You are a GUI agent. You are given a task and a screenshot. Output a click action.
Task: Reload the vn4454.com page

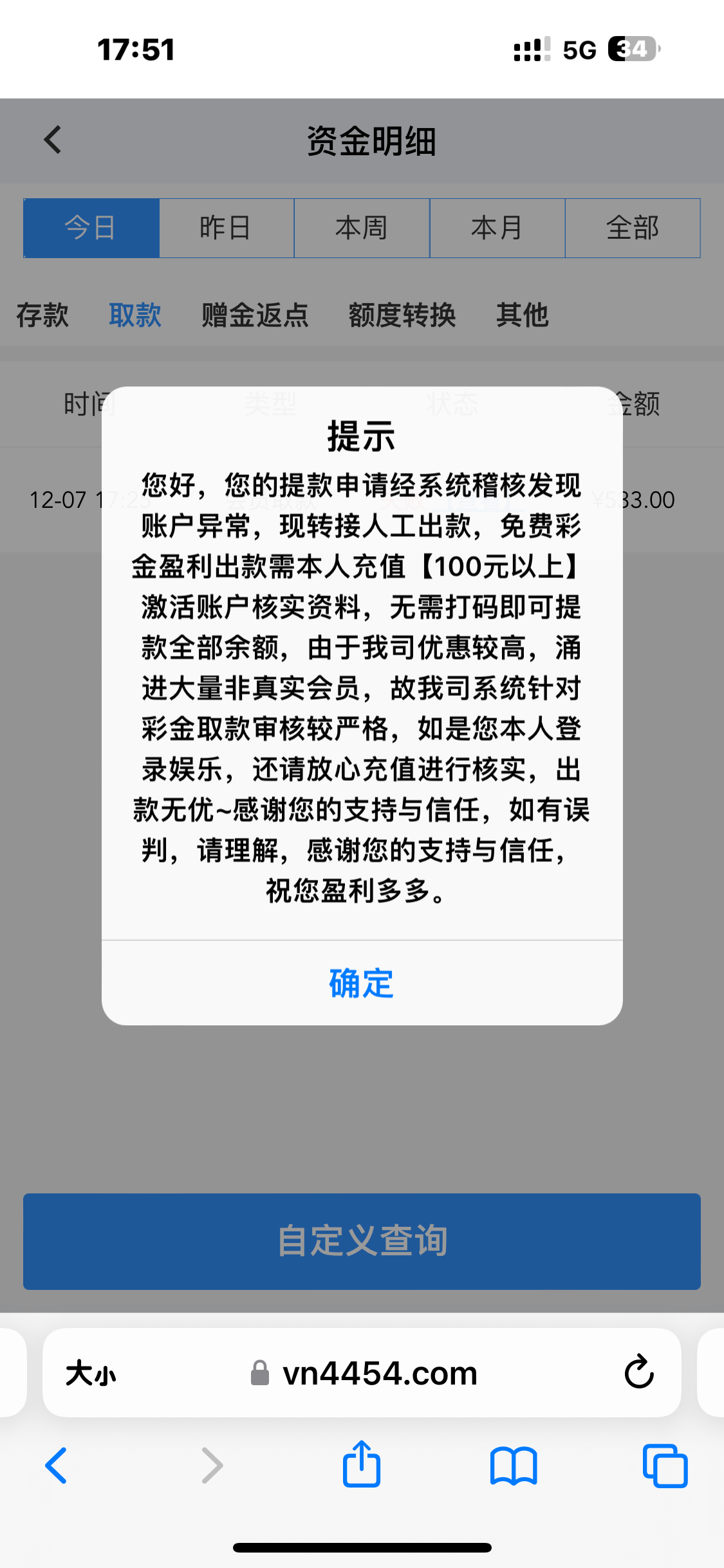pyautogui.click(x=638, y=1372)
